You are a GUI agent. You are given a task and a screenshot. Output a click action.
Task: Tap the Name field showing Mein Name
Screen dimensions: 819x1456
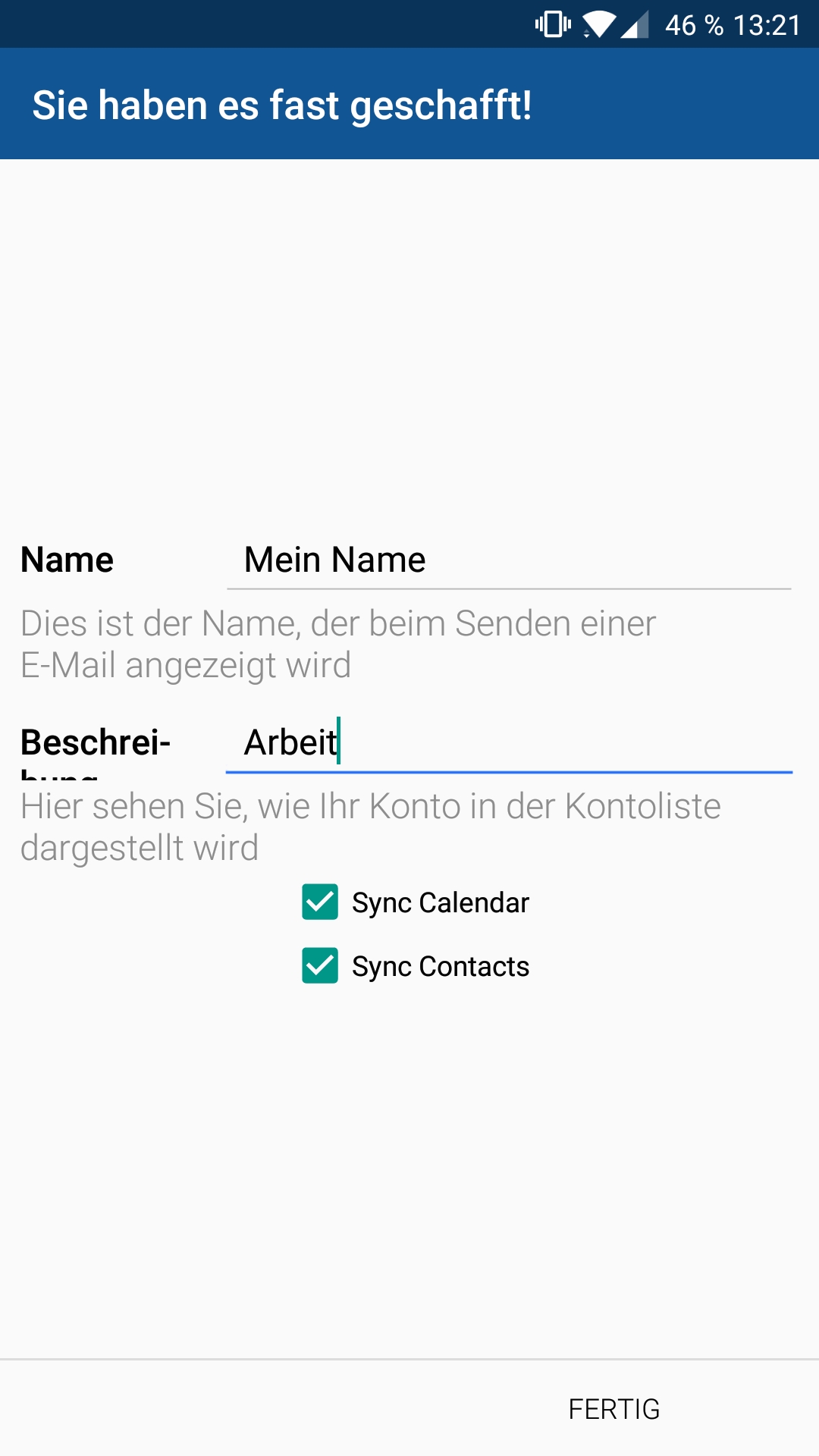(509, 561)
